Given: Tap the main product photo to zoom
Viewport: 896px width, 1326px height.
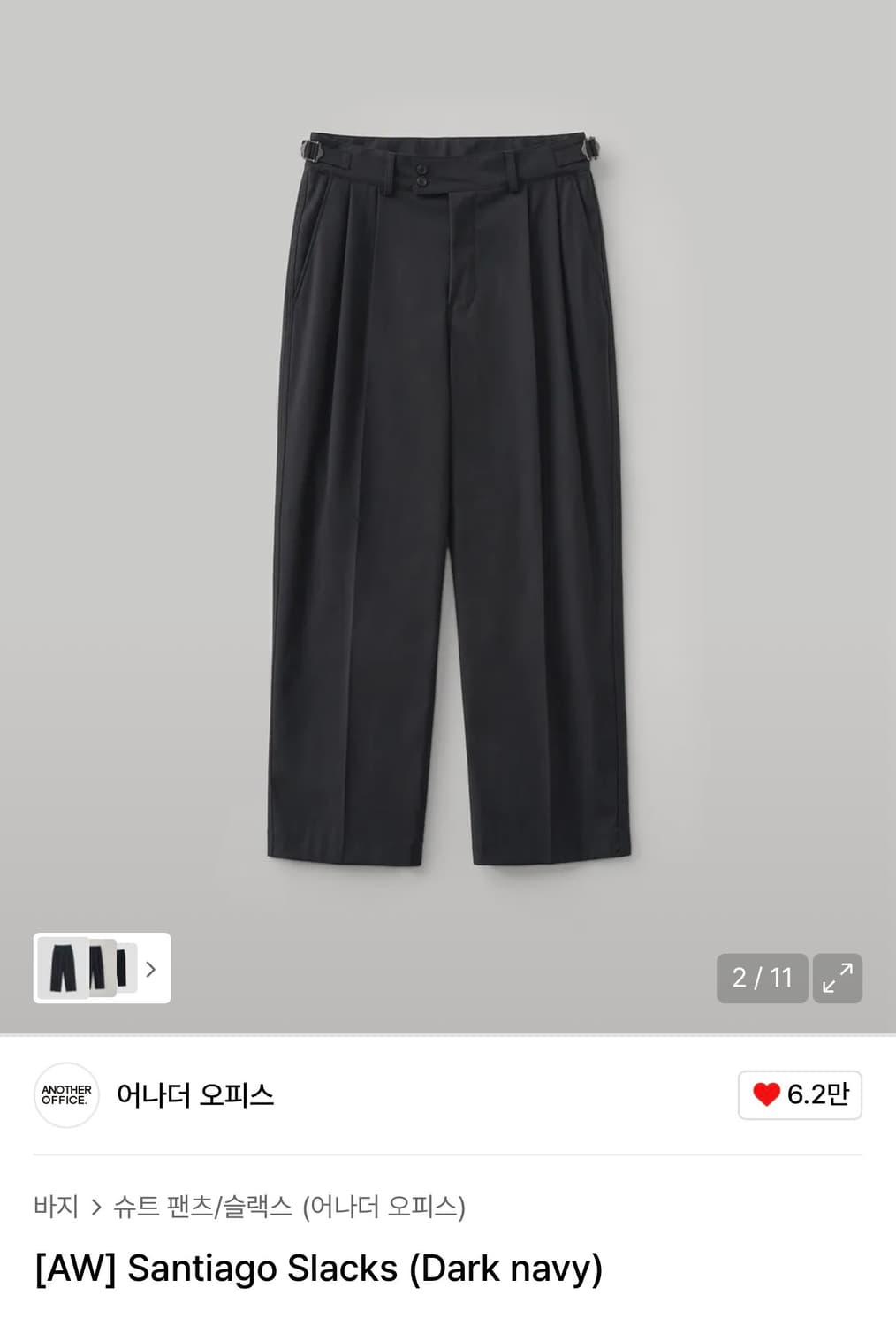Looking at the screenshot, I should [448, 495].
